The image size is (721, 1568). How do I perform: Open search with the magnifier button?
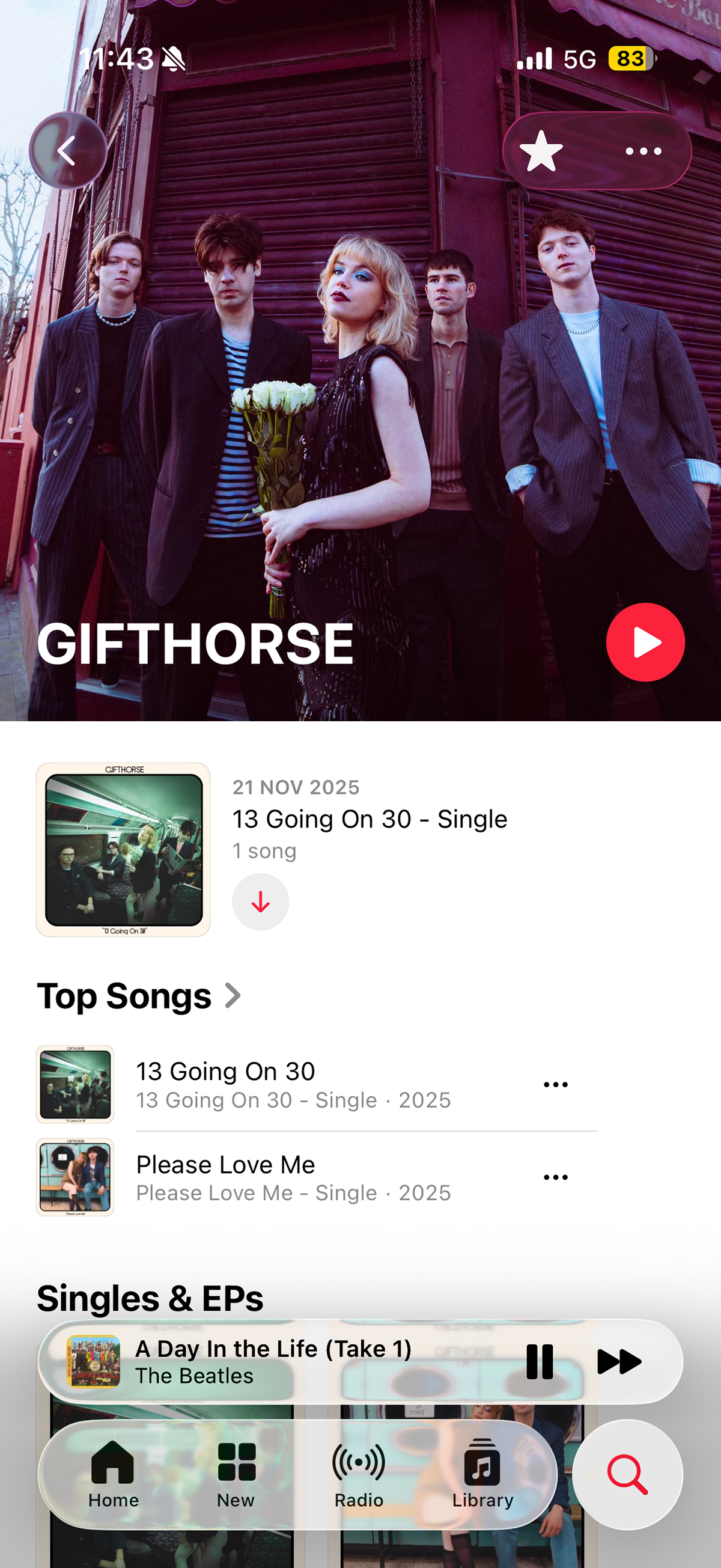(x=627, y=1474)
